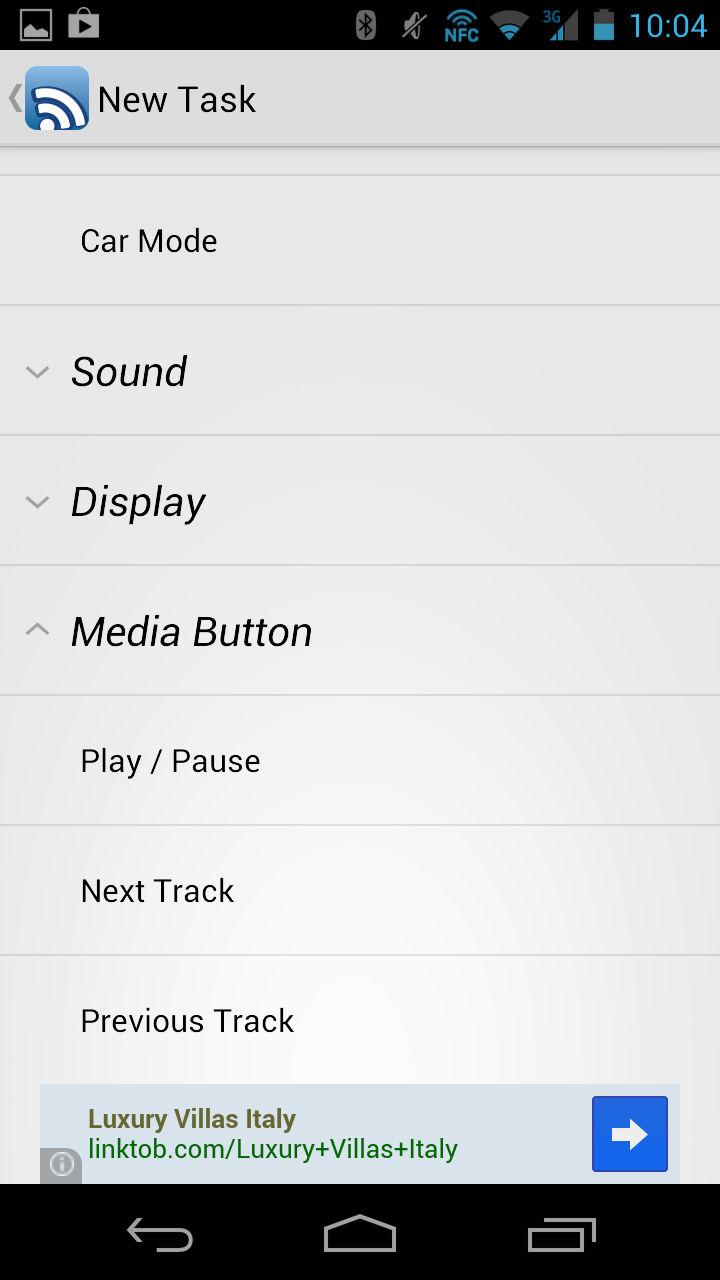Viewport: 720px width, 1280px height.
Task: Go back using the New Task app icon
Action: click(56, 98)
